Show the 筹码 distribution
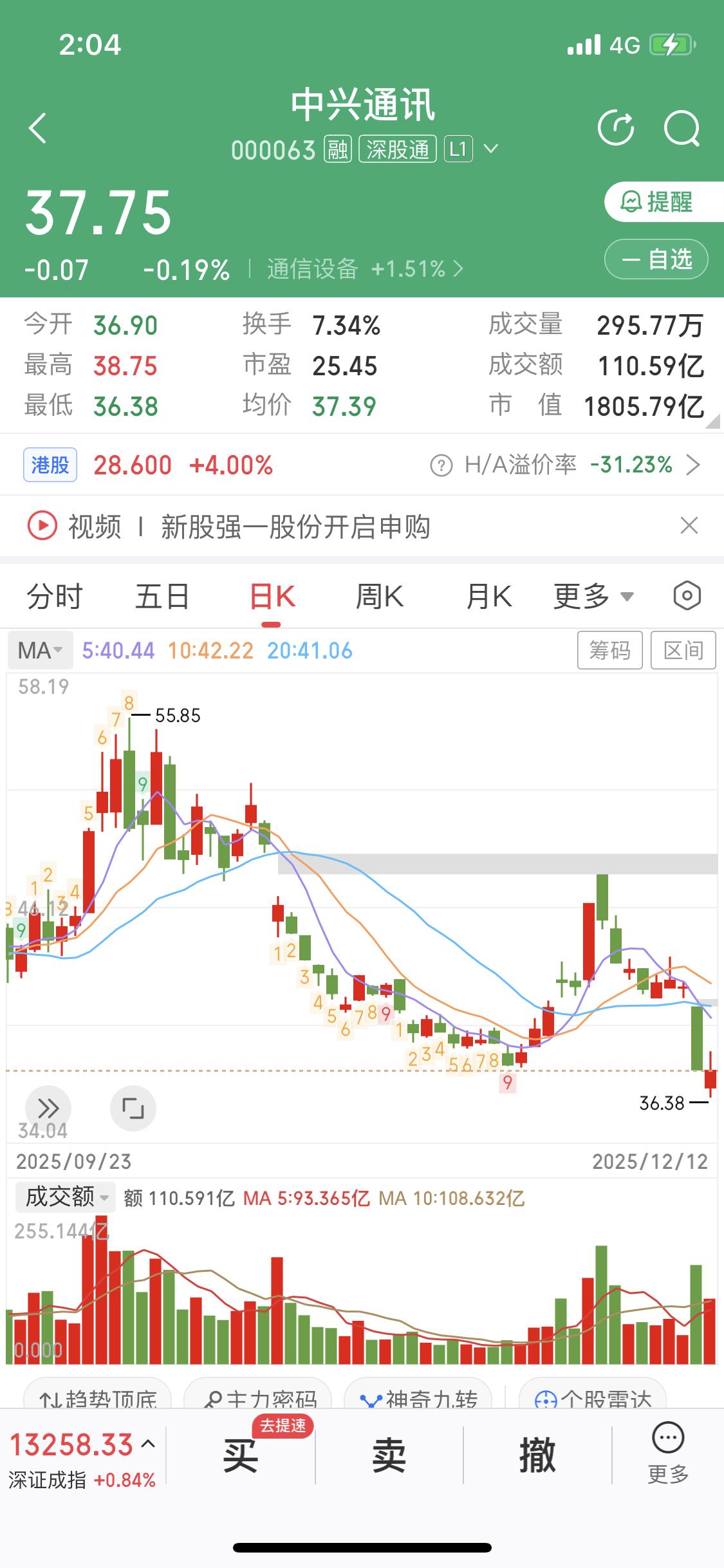724x1568 pixels. coord(610,650)
